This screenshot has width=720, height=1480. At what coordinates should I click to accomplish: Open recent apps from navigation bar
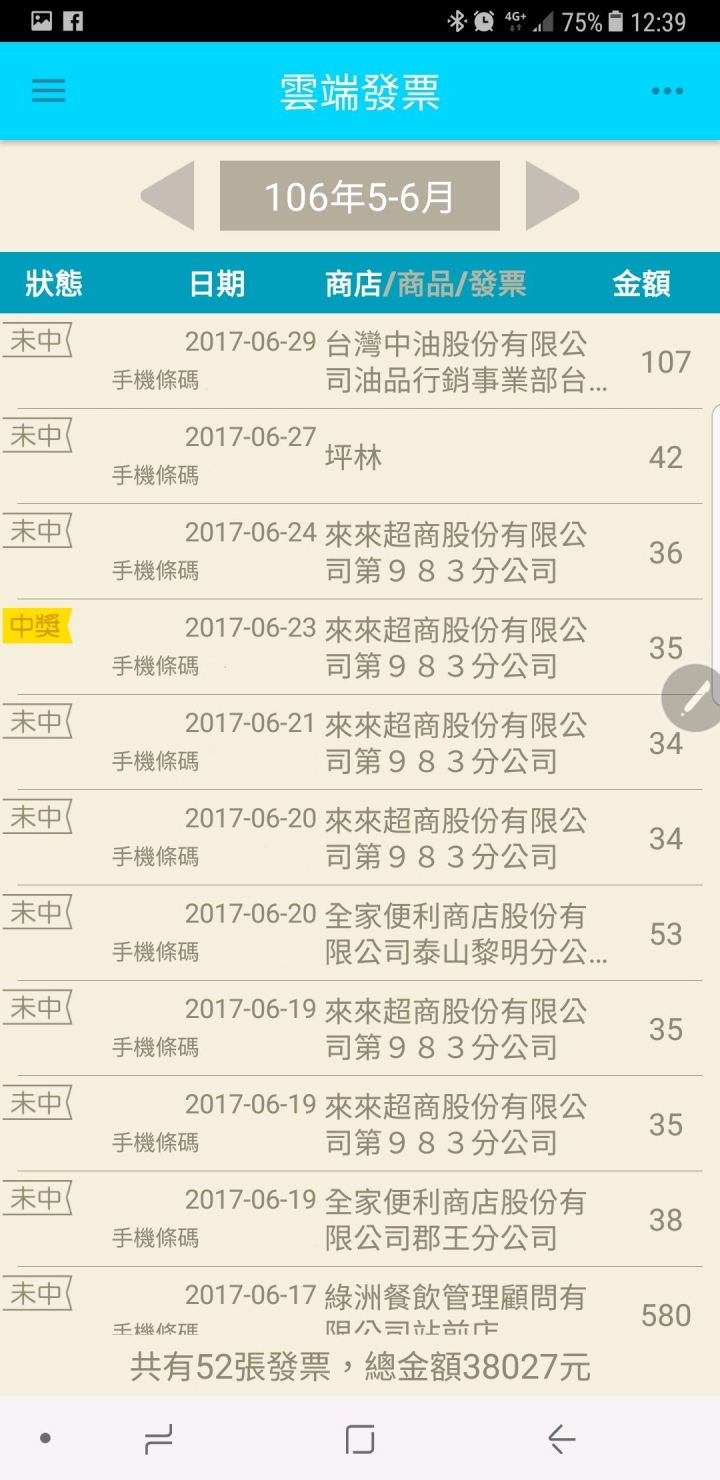tap(158, 1439)
